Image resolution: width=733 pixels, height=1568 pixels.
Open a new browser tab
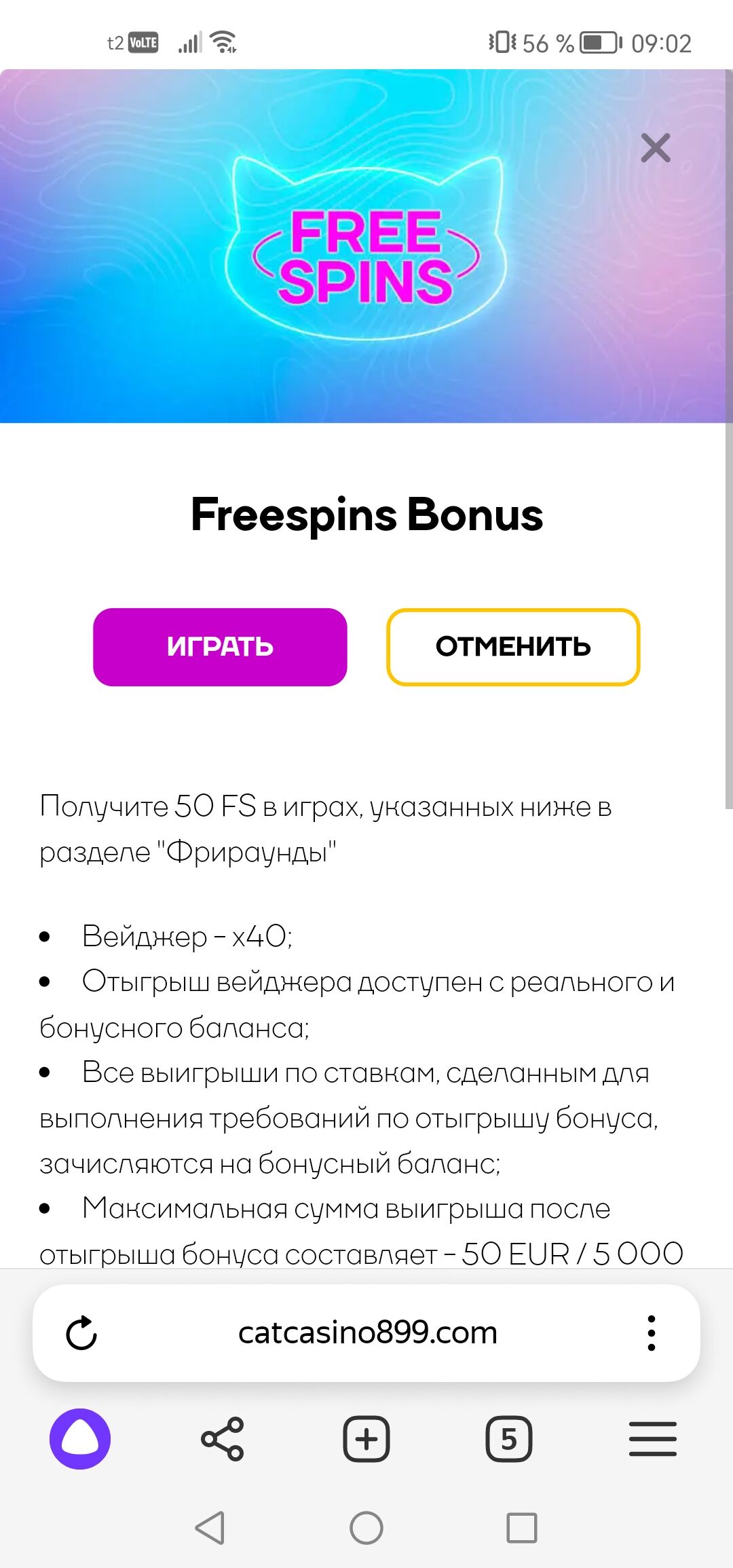pos(366,1438)
